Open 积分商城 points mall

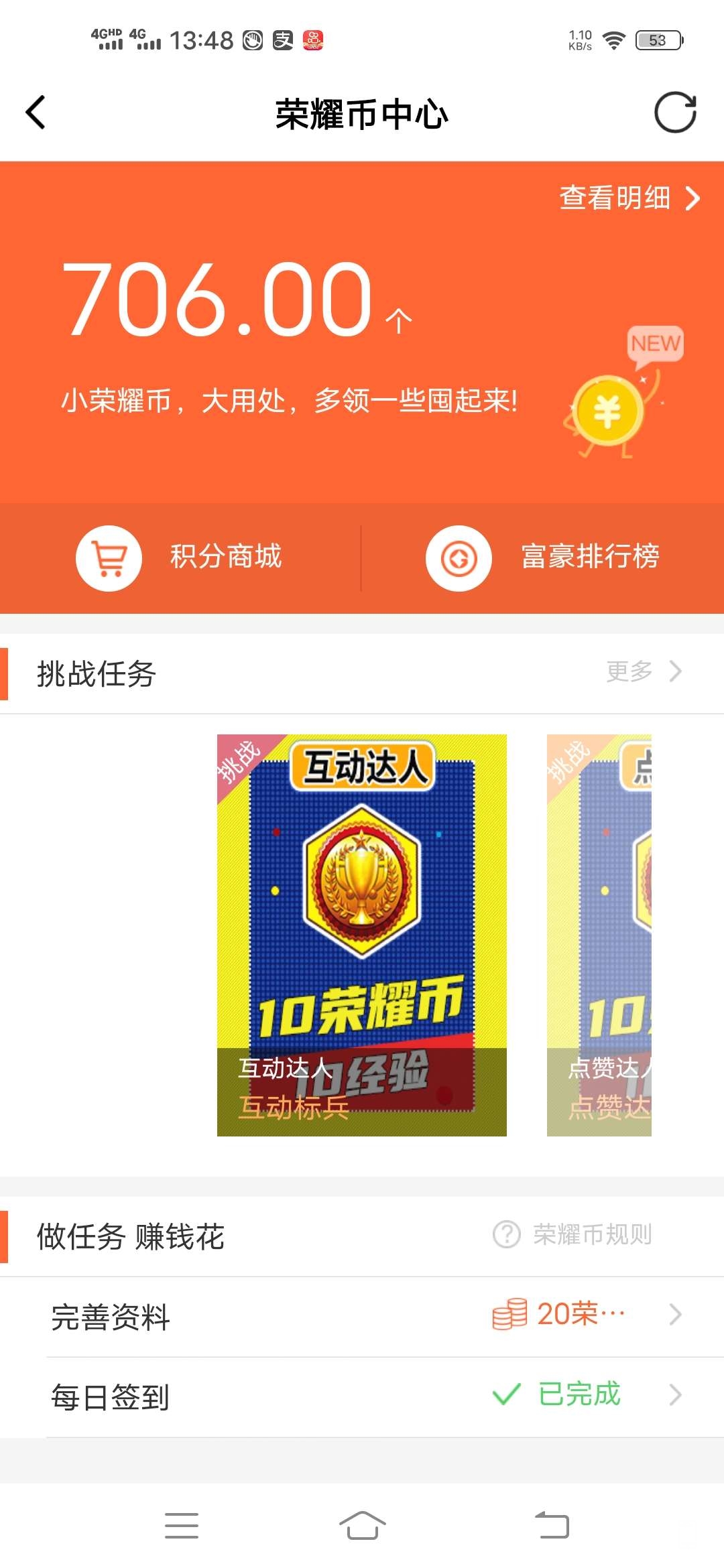pyautogui.click(x=180, y=558)
